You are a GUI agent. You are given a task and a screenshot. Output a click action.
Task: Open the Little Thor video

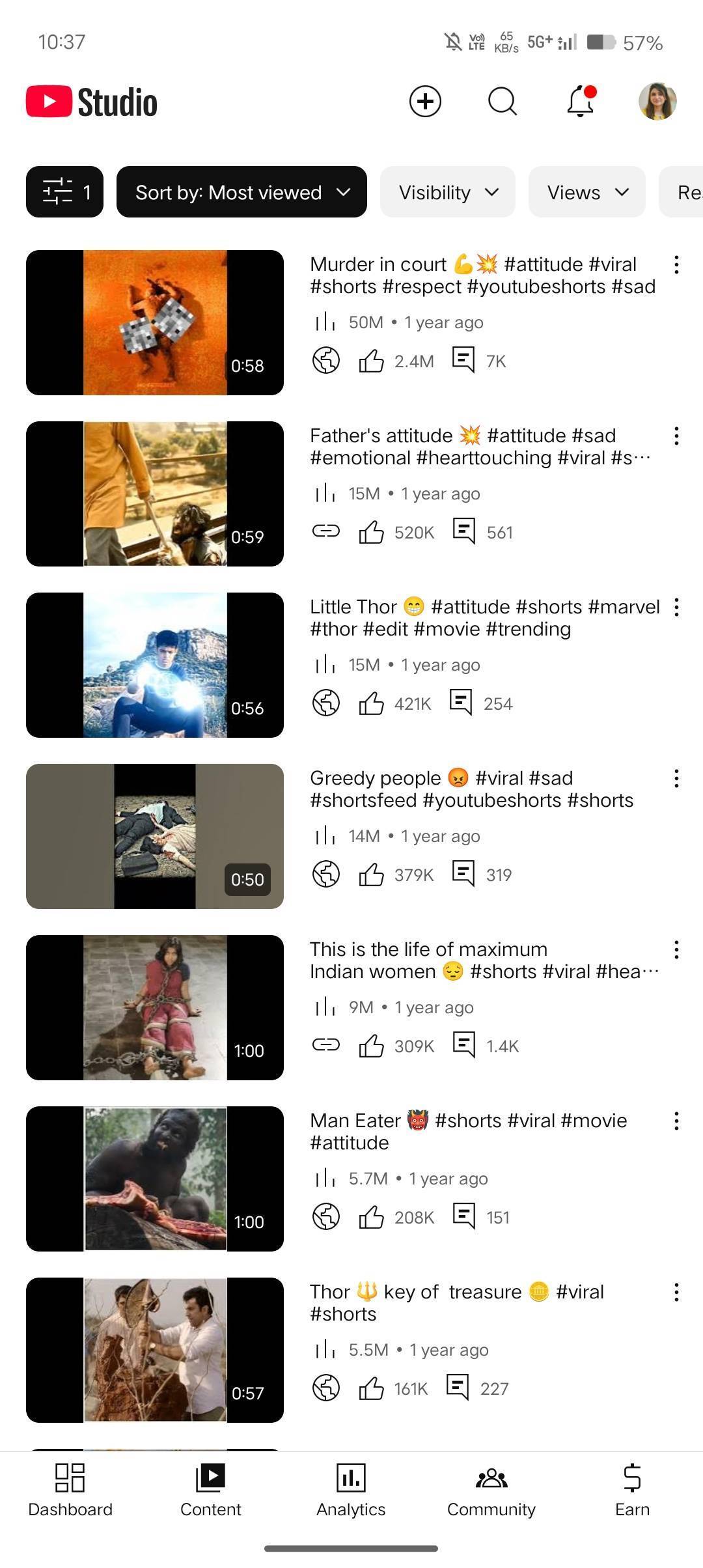click(155, 665)
